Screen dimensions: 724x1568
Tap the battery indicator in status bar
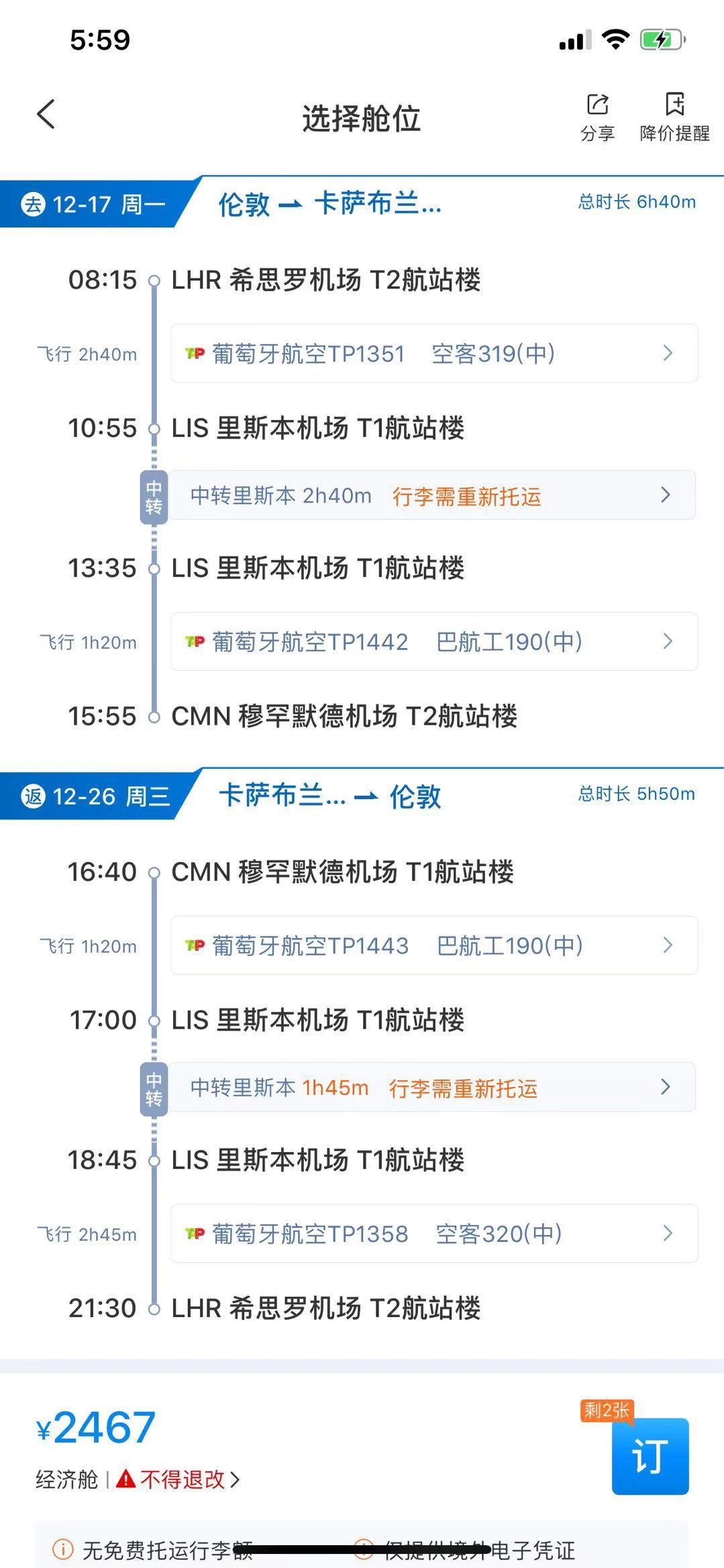click(x=659, y=40)
